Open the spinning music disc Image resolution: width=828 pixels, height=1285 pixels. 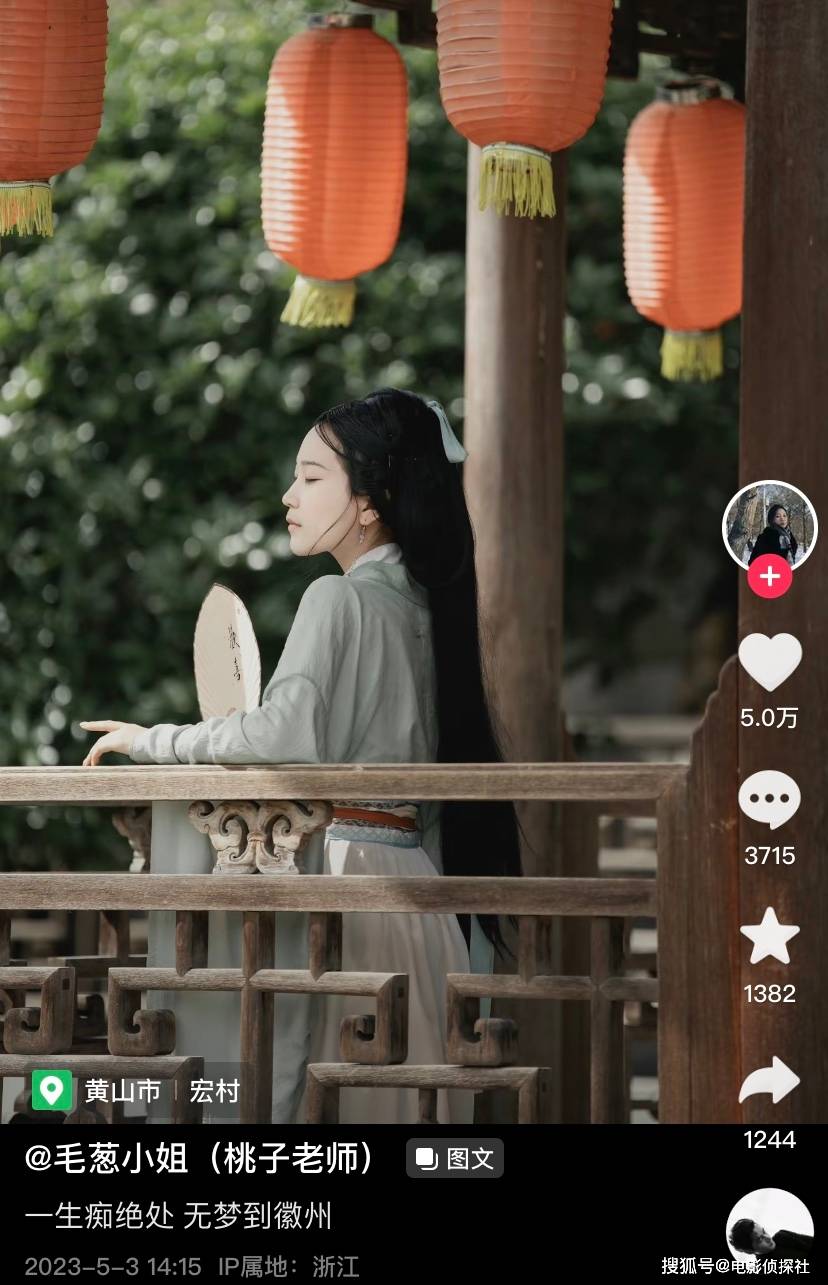(x=769, y=1230)
